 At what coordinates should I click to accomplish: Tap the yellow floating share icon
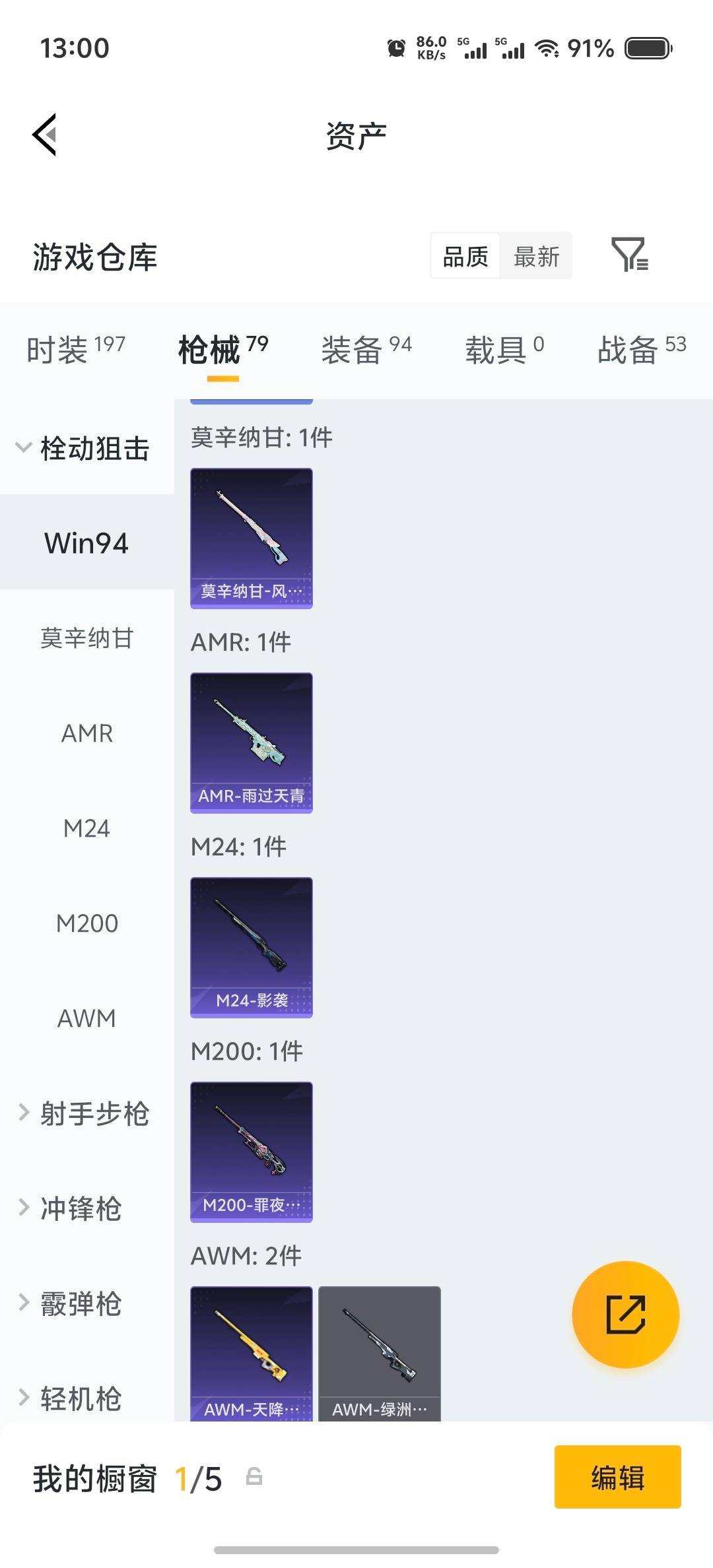coord(624,1315)
